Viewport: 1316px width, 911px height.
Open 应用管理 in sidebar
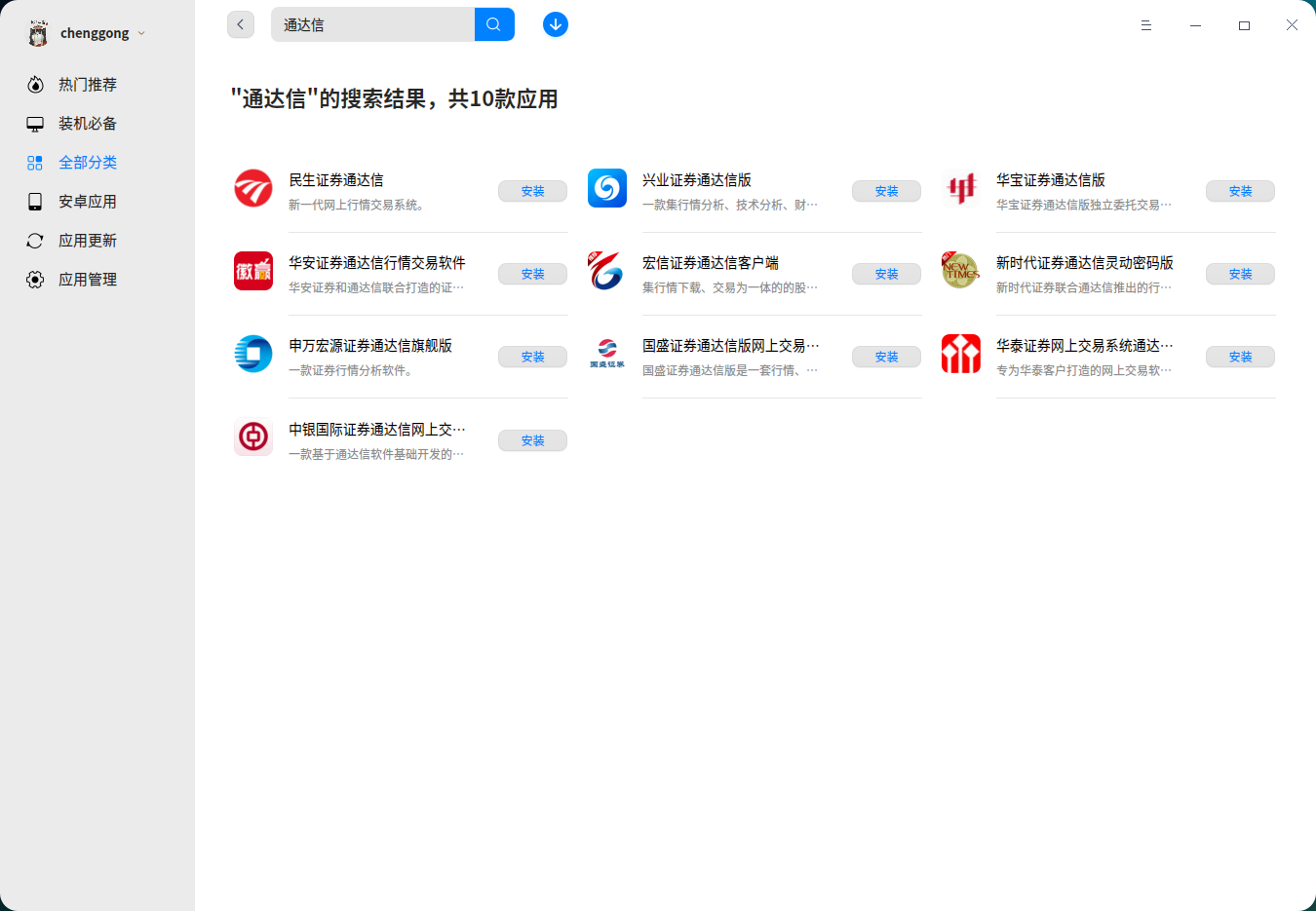coord(87,280)
